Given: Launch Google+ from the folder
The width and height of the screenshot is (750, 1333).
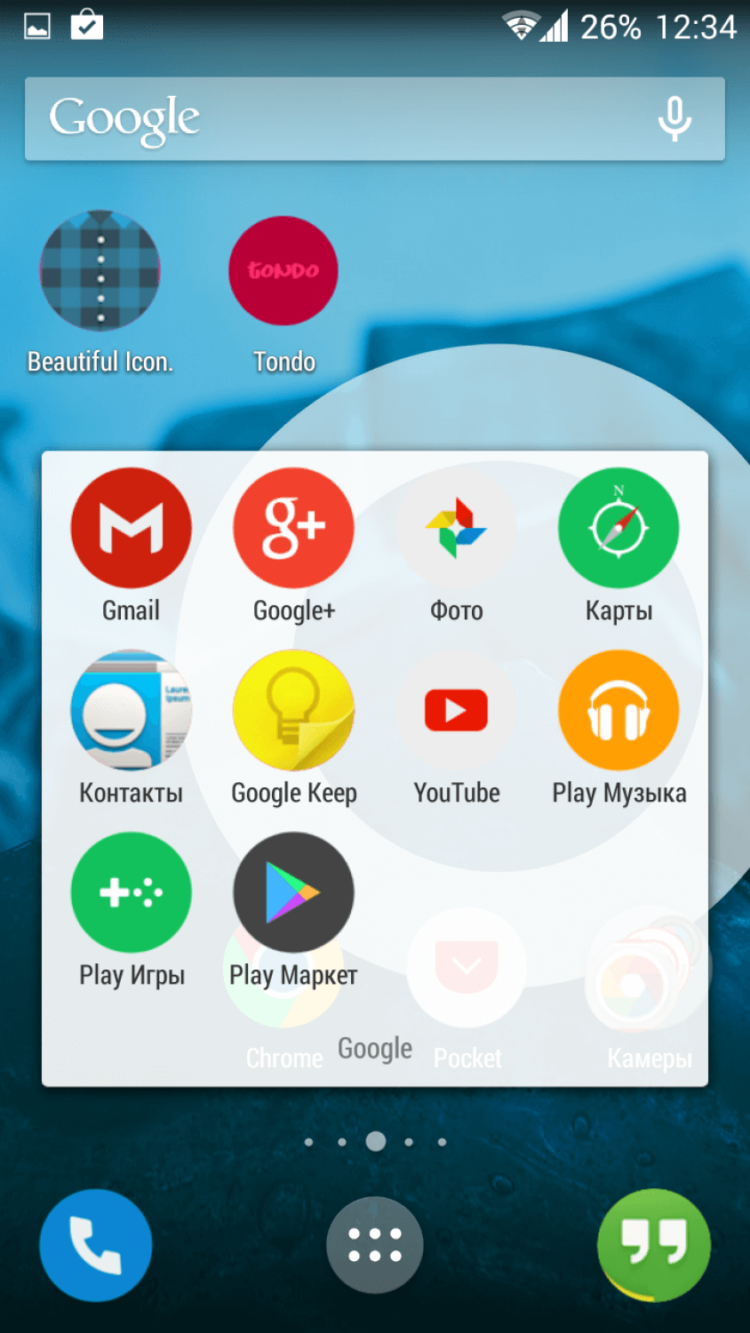Looking at the screenshot, I should tap(293, 529).
